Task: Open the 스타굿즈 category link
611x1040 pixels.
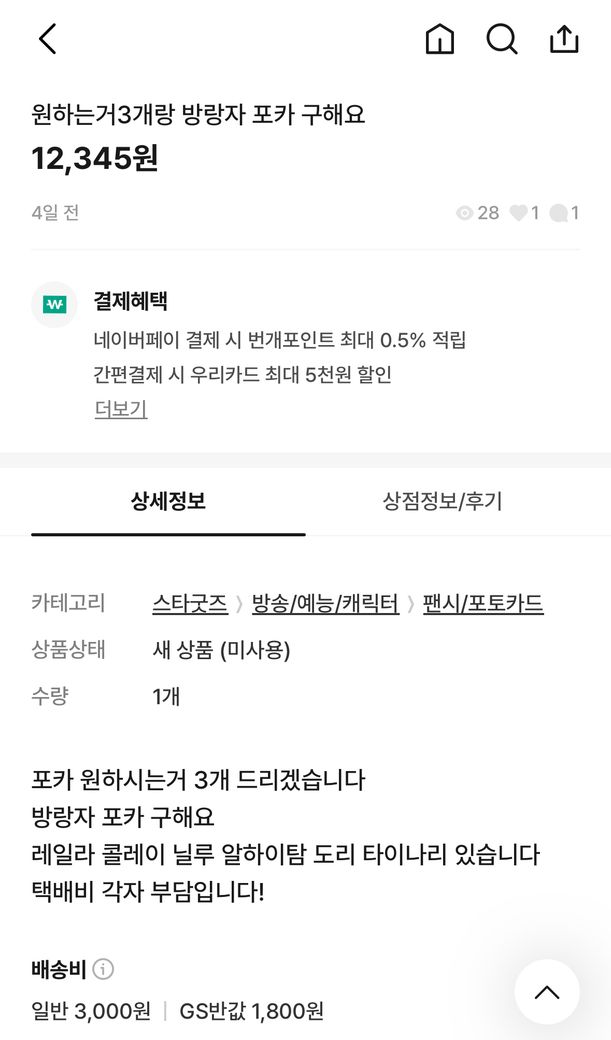Action: tap(190, 604)
